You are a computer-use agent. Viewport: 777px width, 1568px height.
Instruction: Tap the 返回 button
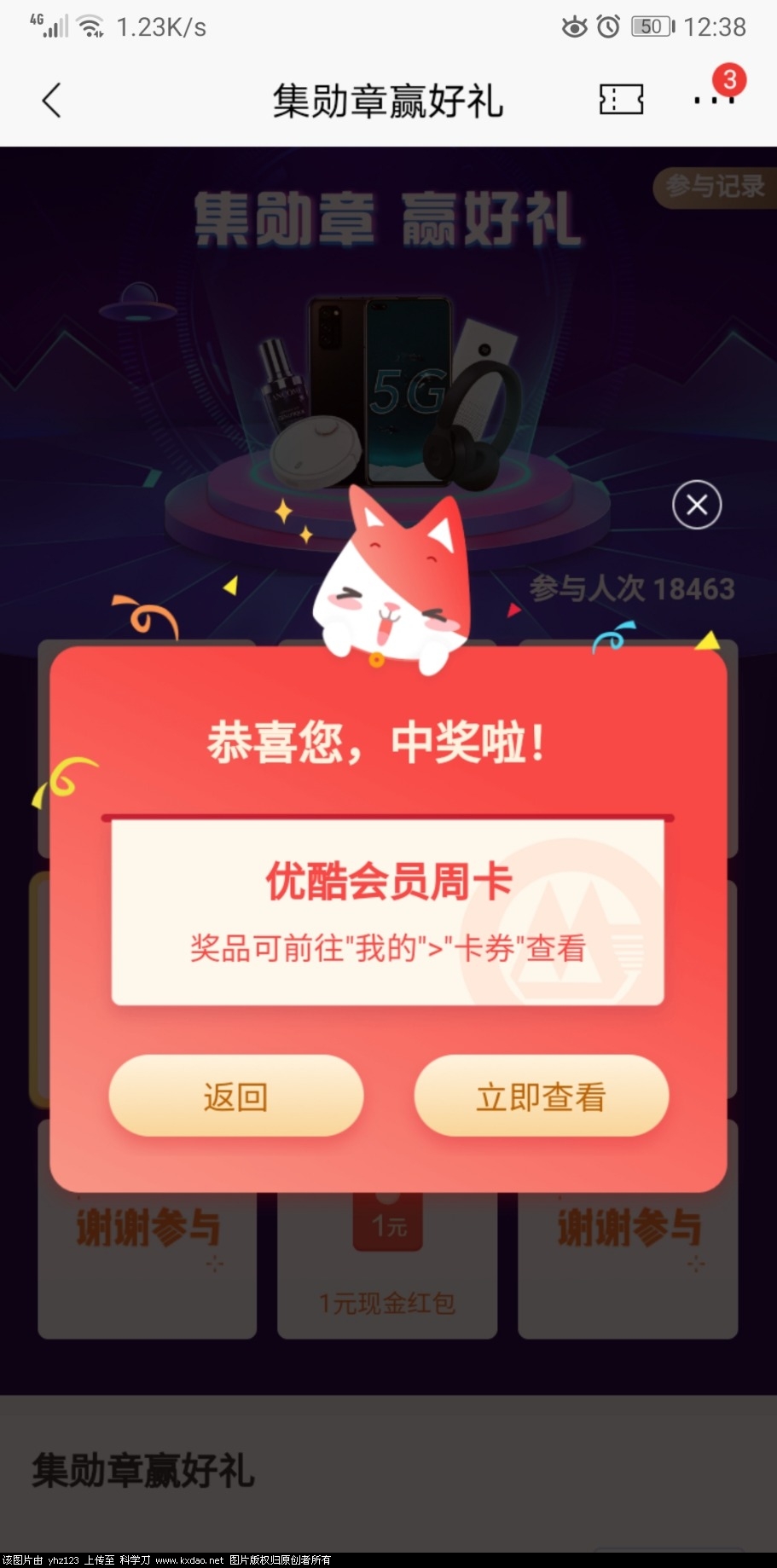(236, 1096)
